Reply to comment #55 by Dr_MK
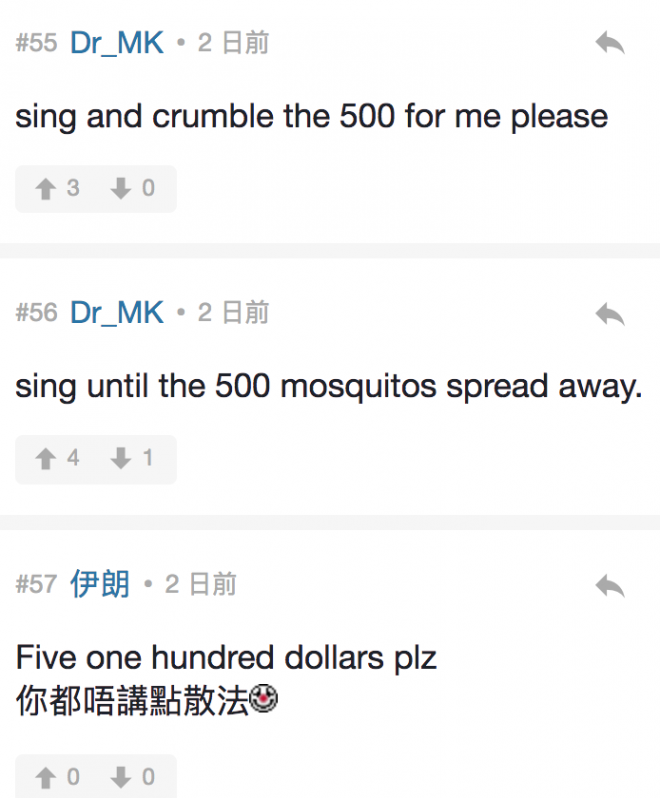660x798 pixels. click(x=609, y=43)
